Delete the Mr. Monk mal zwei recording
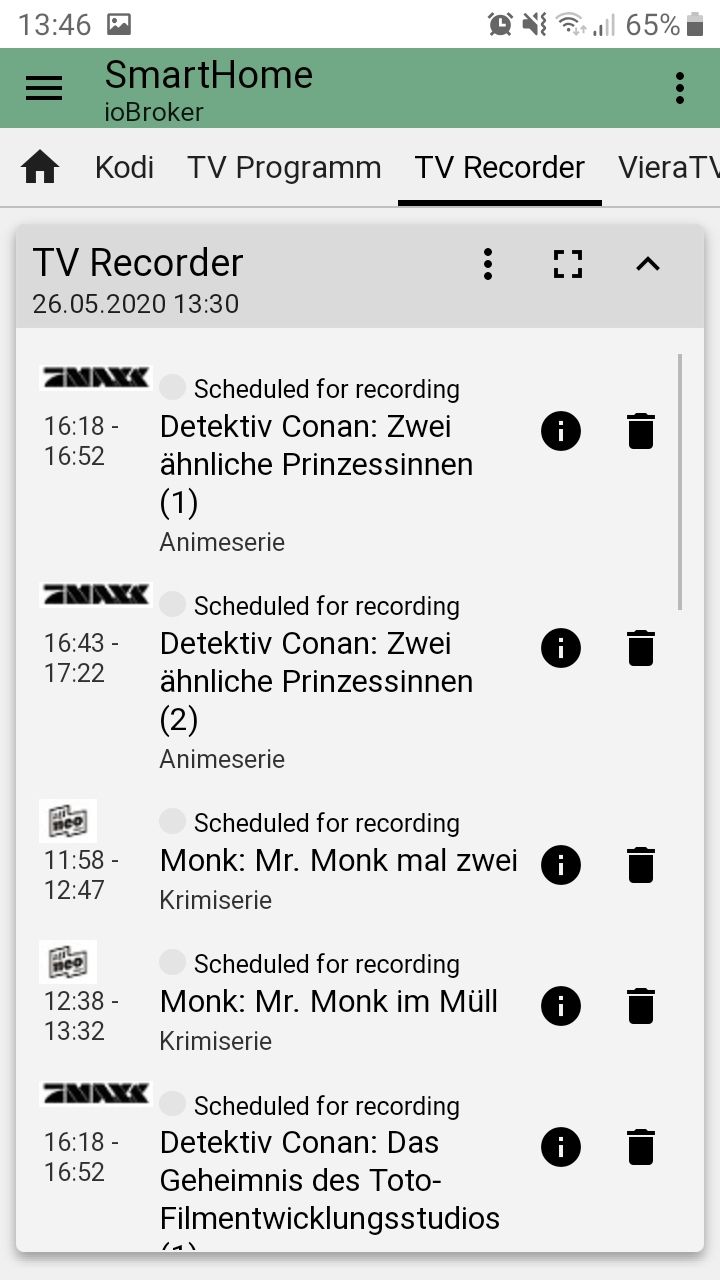Screen dimensions: 720x1280 coord(641,864)
